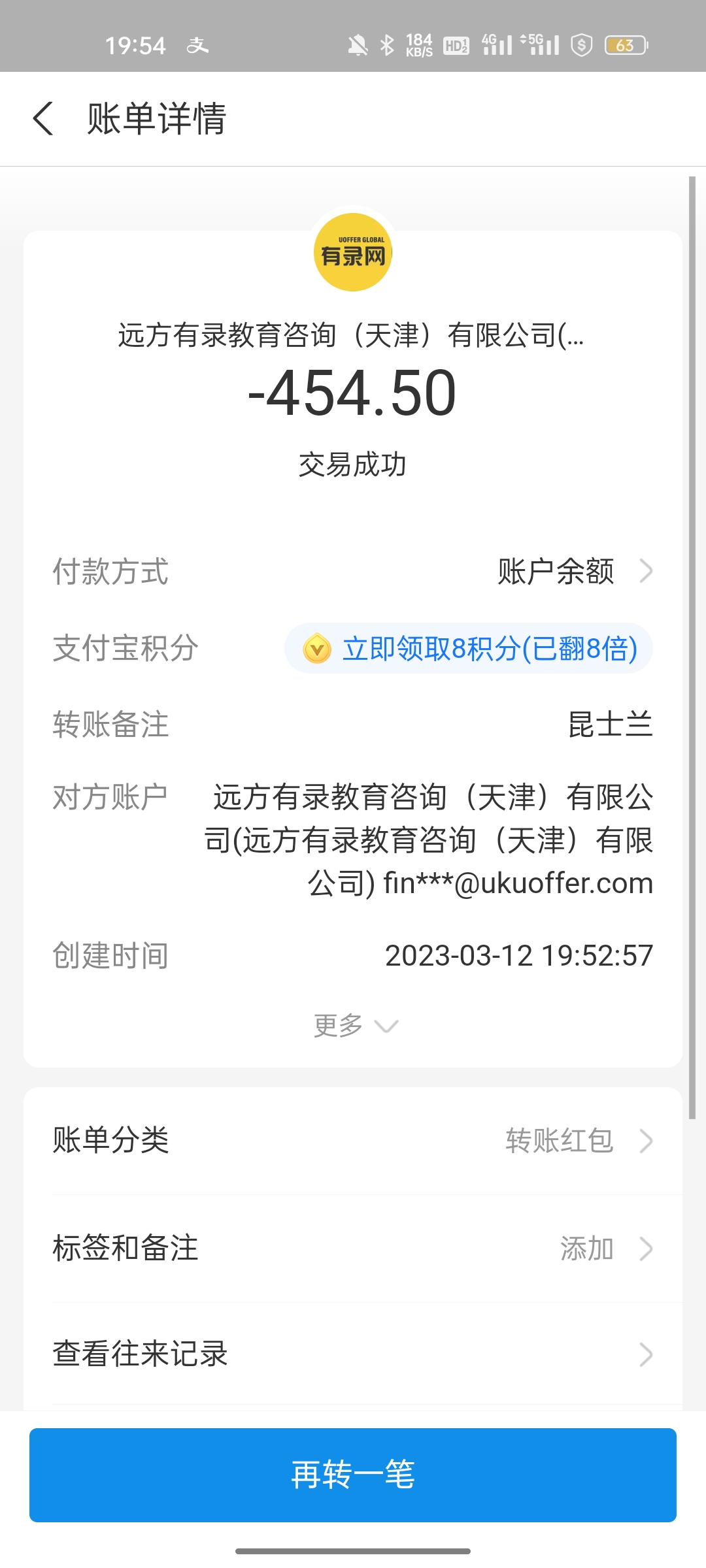Claim the 立即领取8积分 reward
Viewport: 706px width, 1568px height.
[x=469, y=649]
